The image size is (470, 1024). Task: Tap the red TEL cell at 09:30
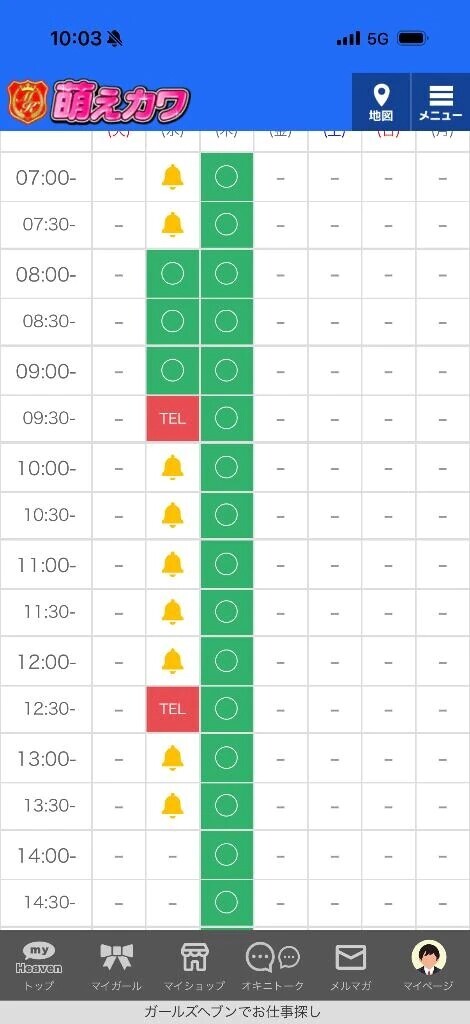172,419
